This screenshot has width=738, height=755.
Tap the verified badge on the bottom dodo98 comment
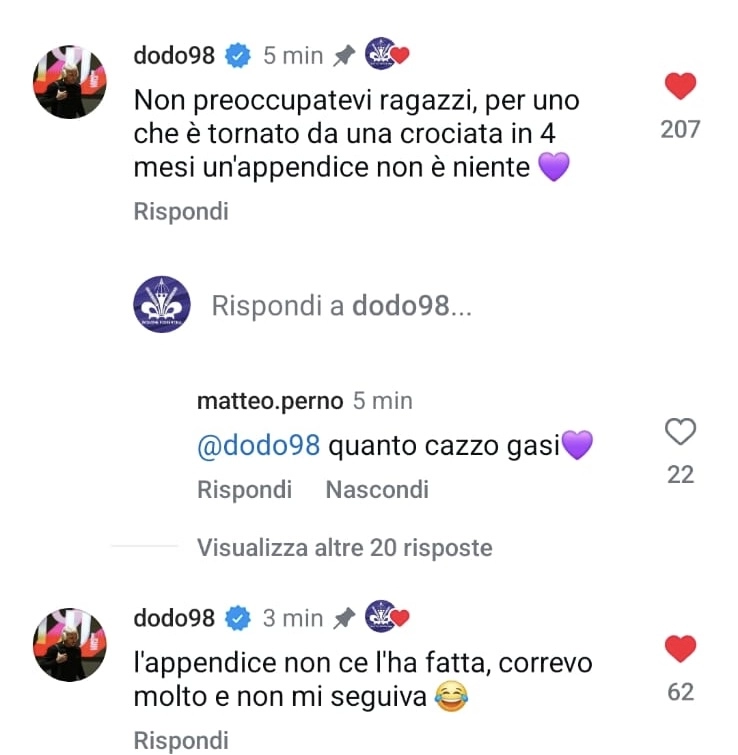(x=236, y=618)
